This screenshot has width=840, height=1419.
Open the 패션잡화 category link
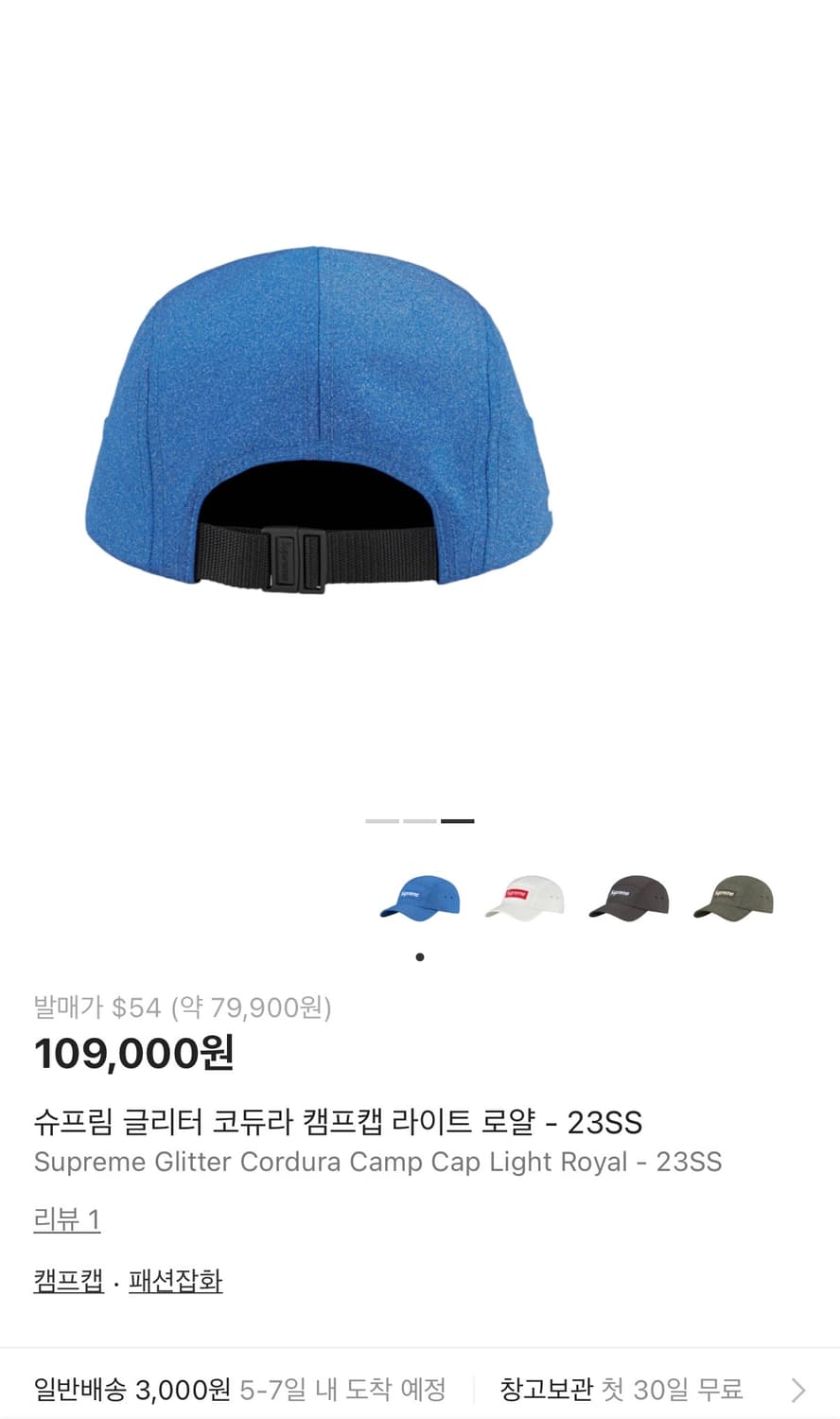coord(176,1281)
